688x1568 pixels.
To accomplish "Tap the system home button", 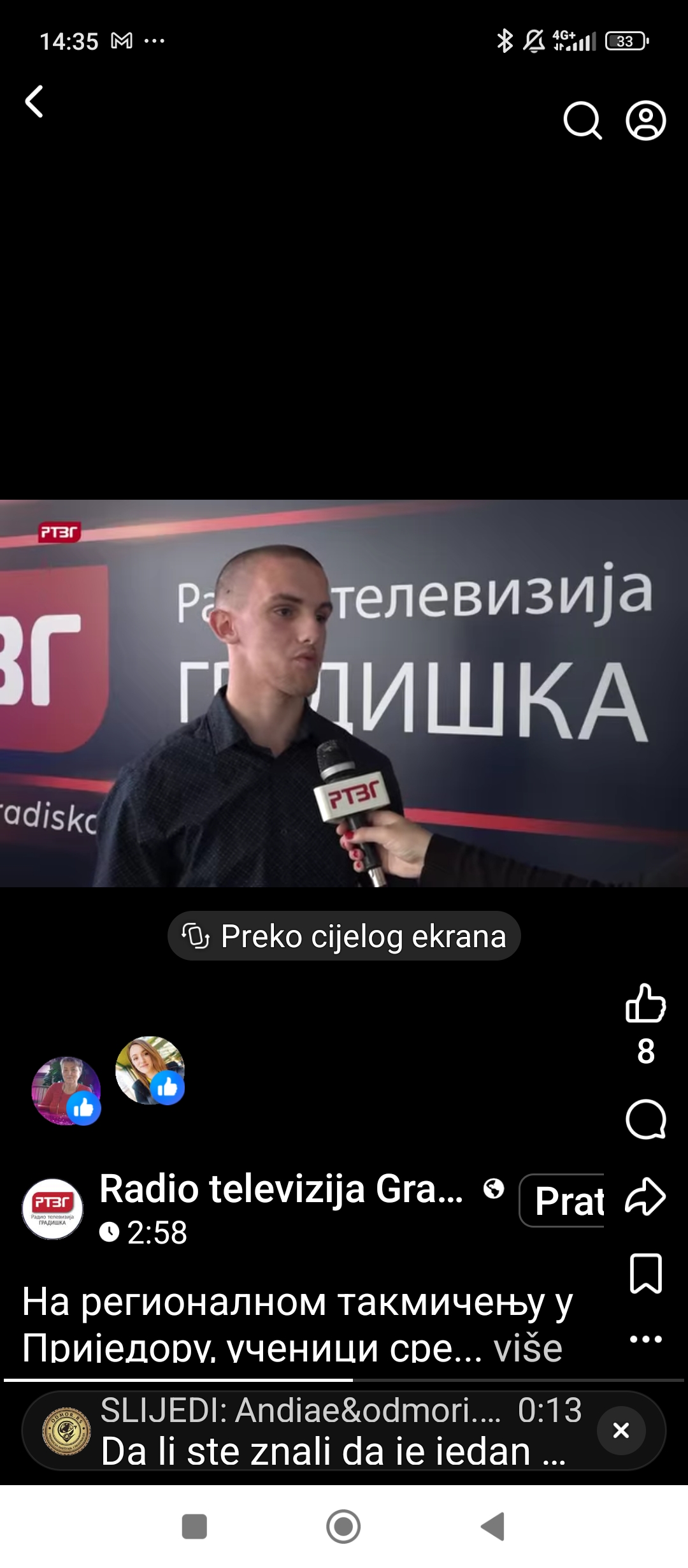I will (343, 1527).
